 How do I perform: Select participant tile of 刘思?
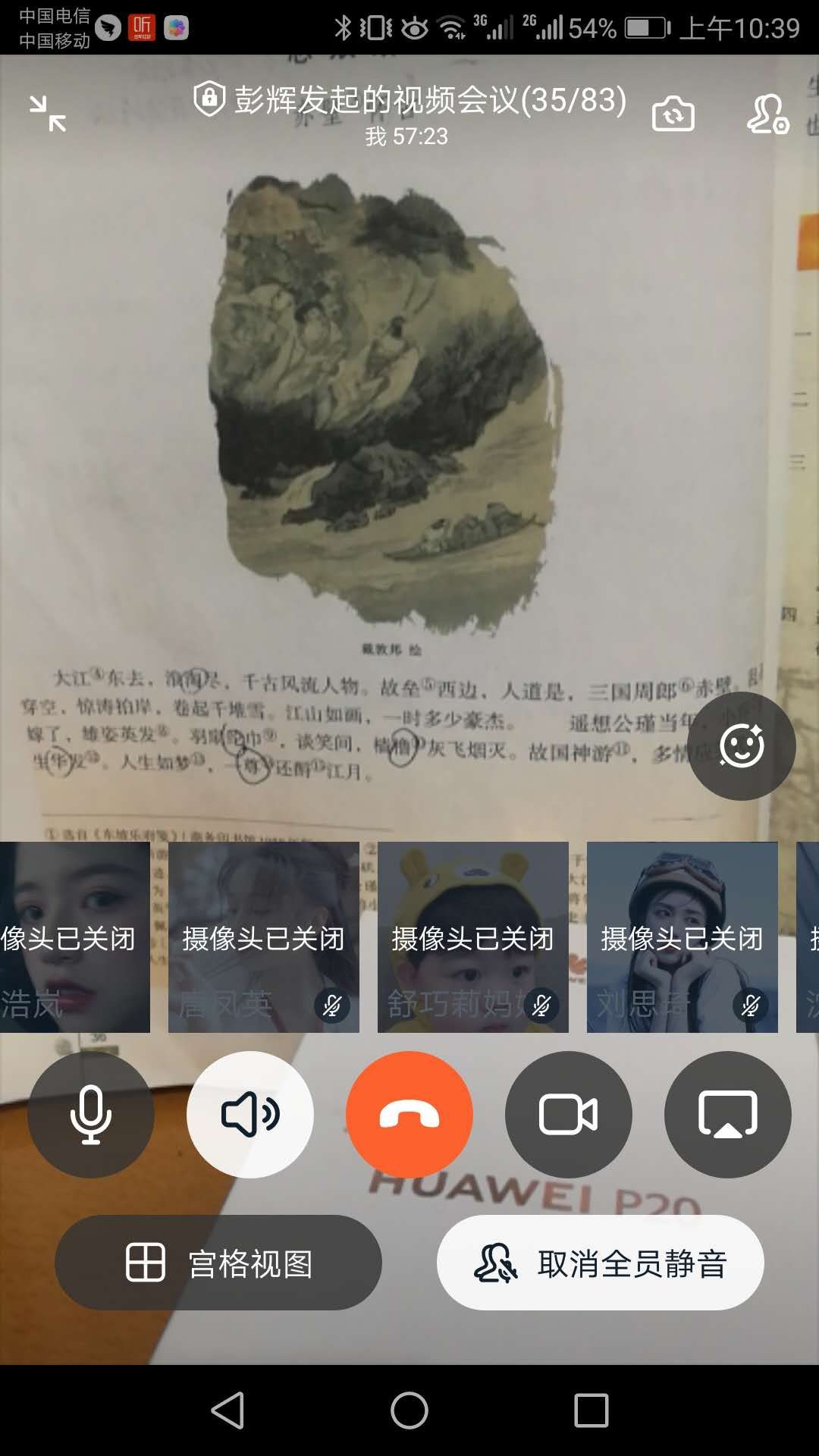tap(682, 937)
